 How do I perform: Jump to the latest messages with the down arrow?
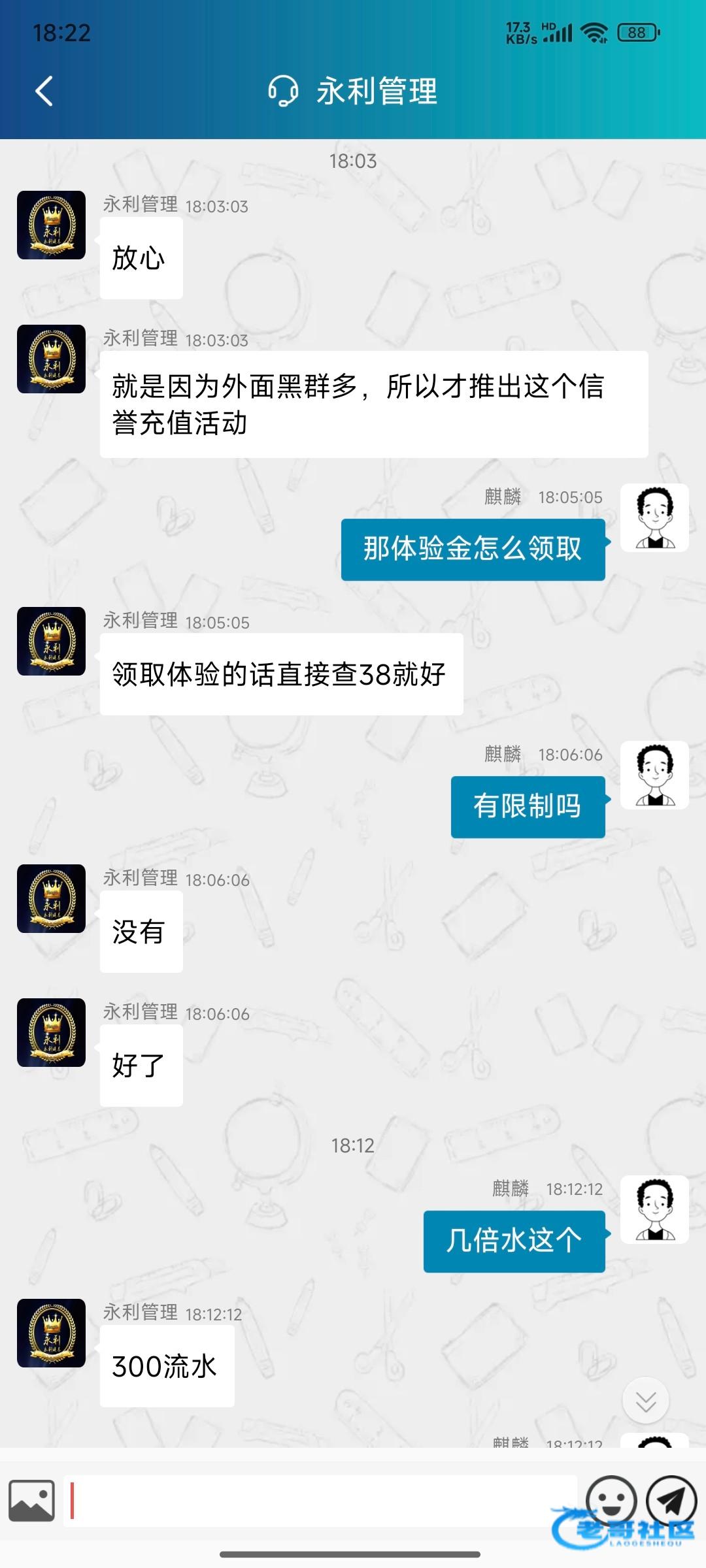645,1401
